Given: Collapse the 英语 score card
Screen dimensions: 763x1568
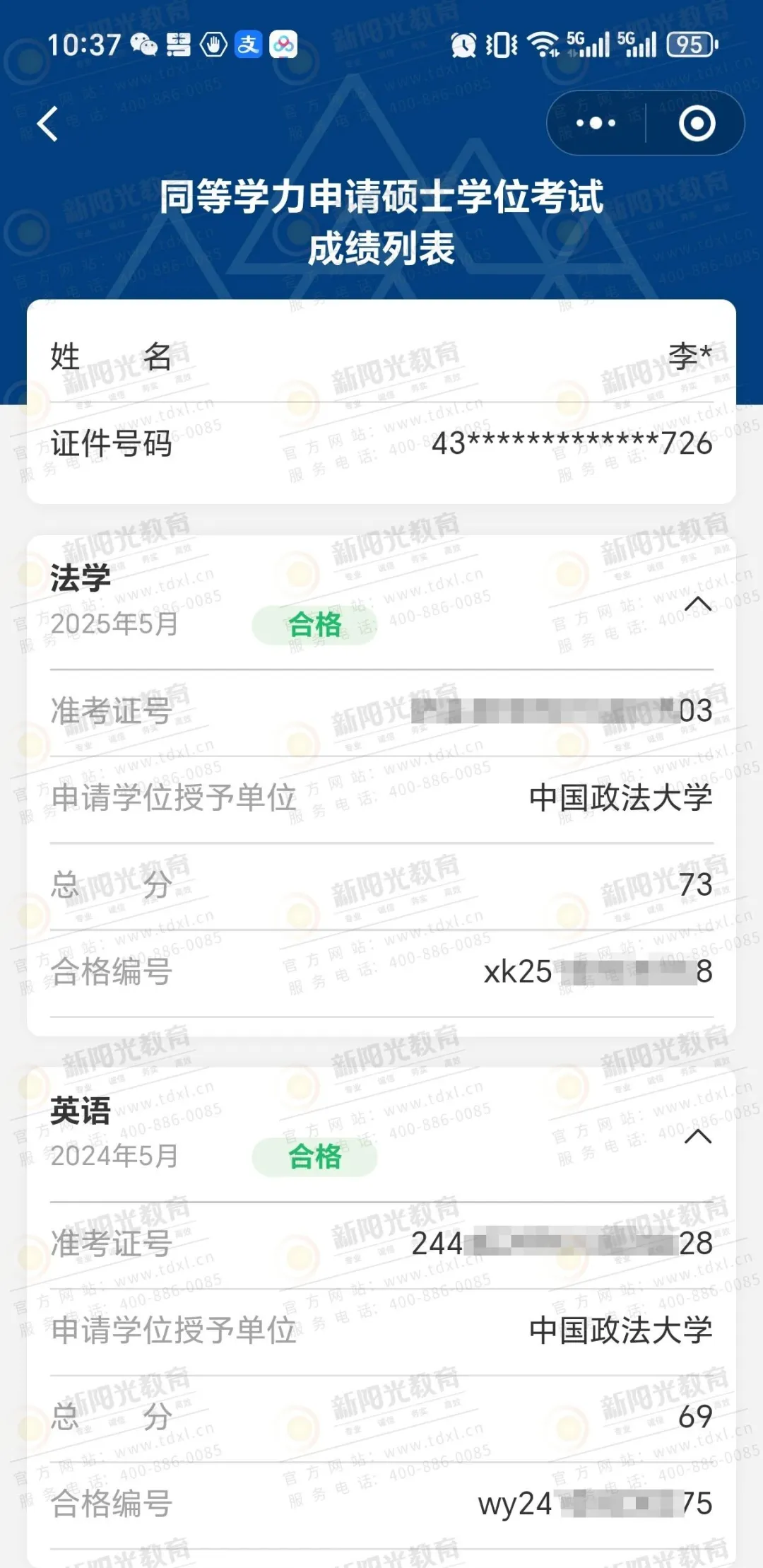Looking at the screenshot, I should point(697,1136).
